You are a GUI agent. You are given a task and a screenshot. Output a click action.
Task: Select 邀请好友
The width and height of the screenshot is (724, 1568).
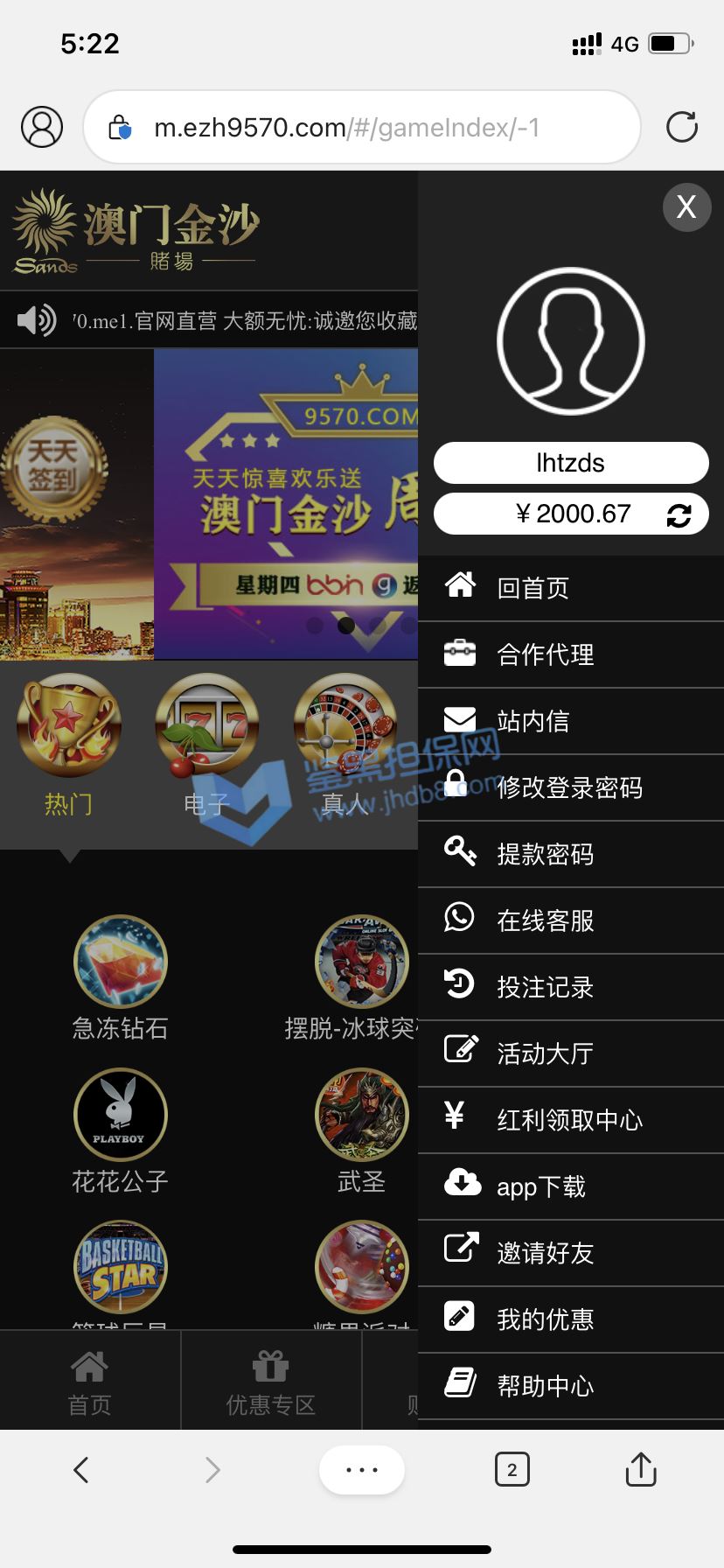571,1253
